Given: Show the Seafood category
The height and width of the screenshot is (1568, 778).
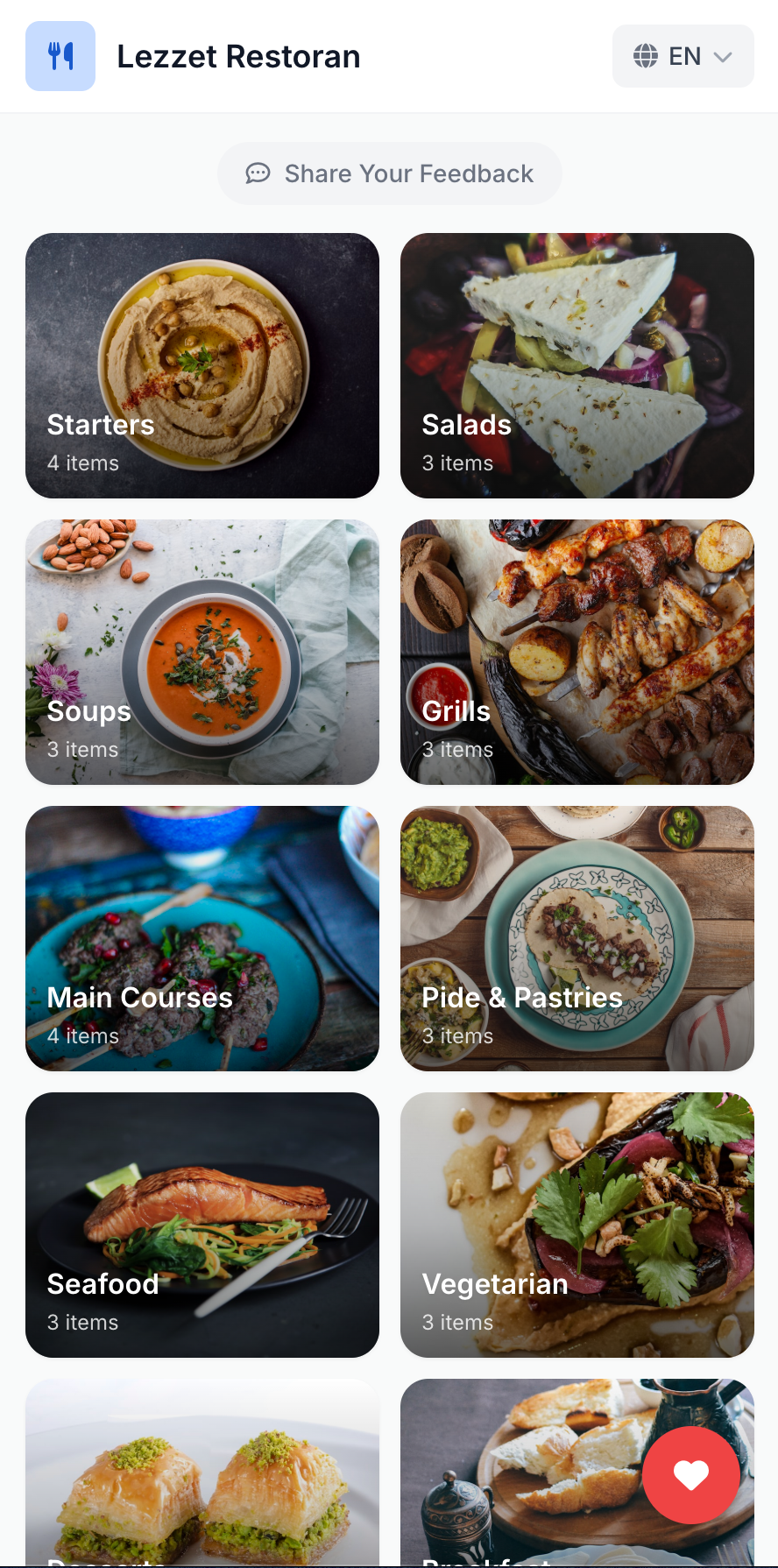Looking at the screenshot, I should click(x=202, y=1225).
